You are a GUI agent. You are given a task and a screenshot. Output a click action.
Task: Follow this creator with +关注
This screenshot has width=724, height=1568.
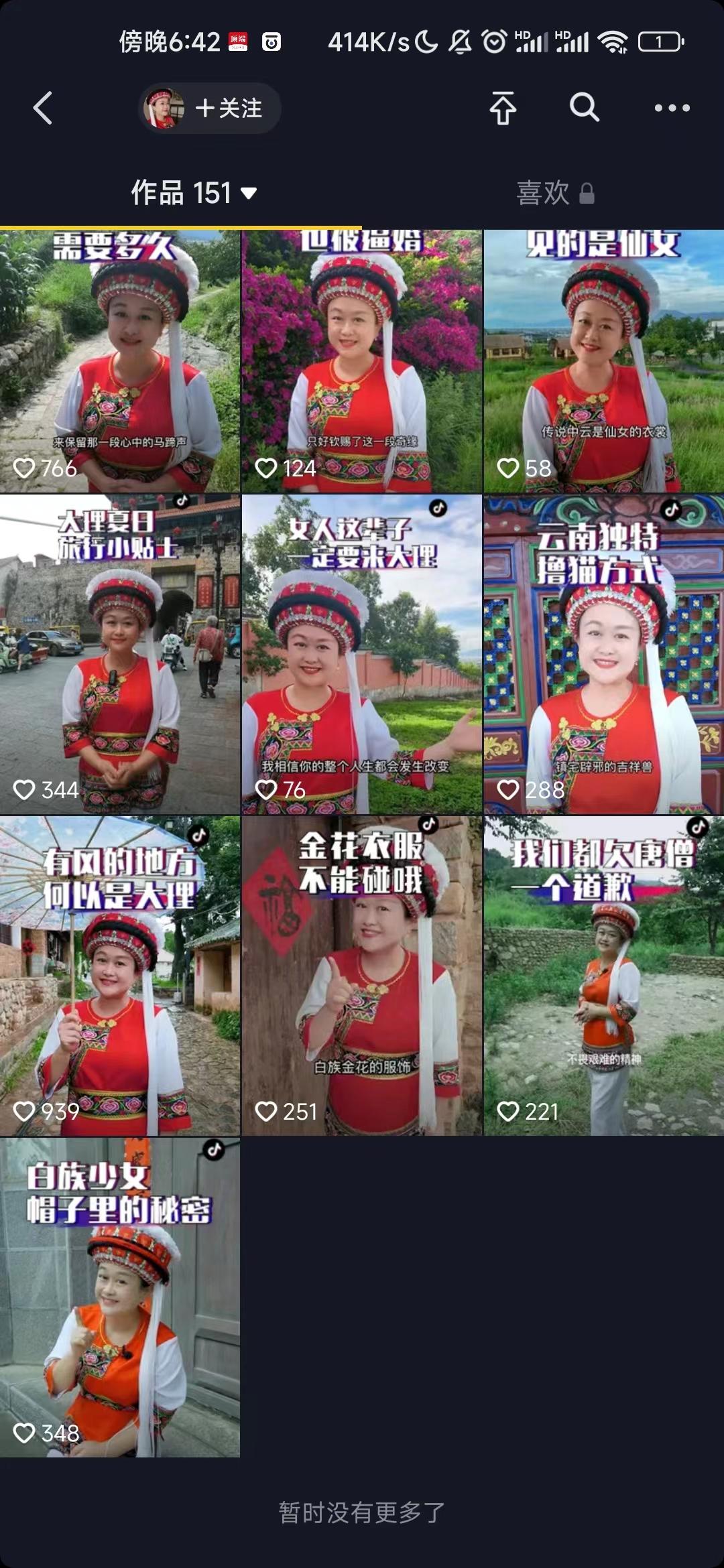(229, 108)
